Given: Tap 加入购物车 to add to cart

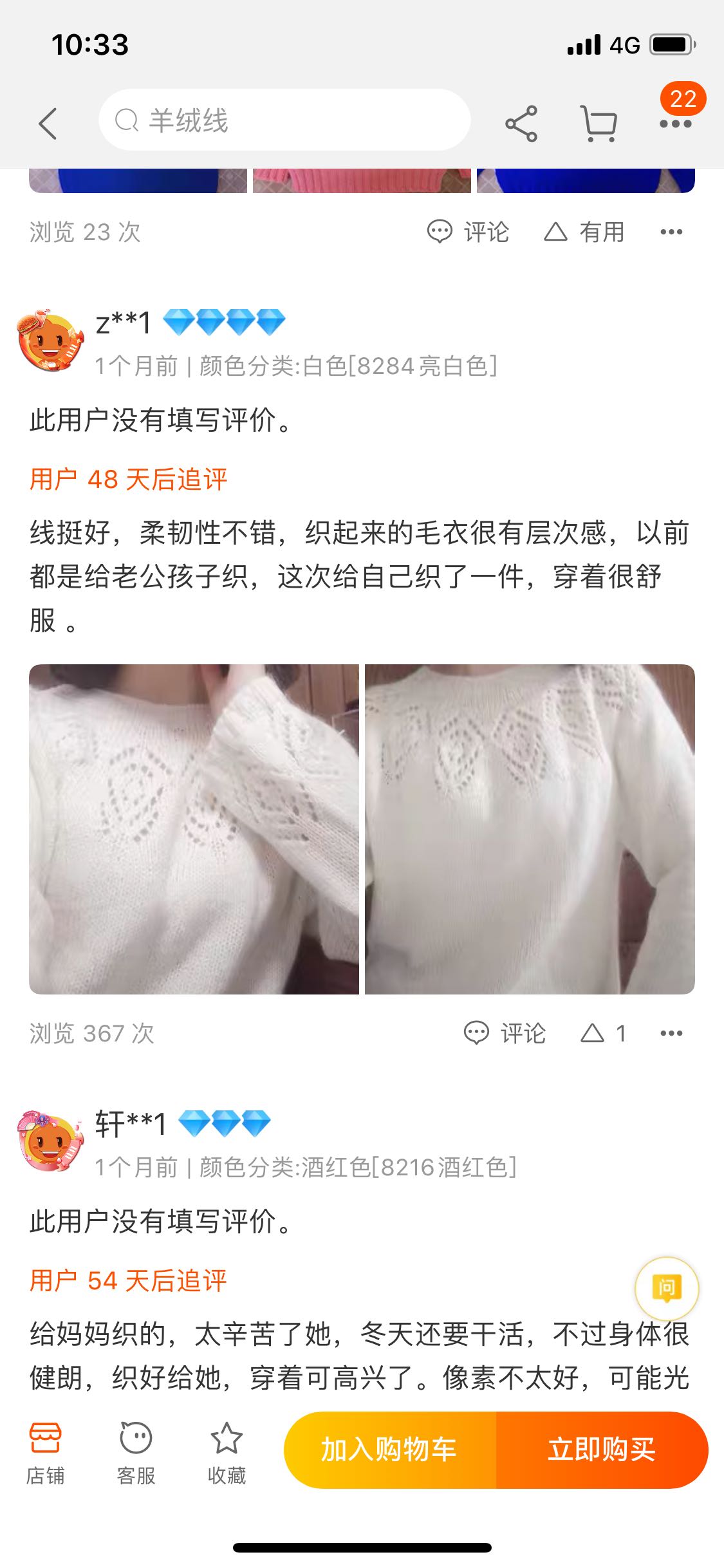Looking at the screenshot, I should tap(389, 1450).
